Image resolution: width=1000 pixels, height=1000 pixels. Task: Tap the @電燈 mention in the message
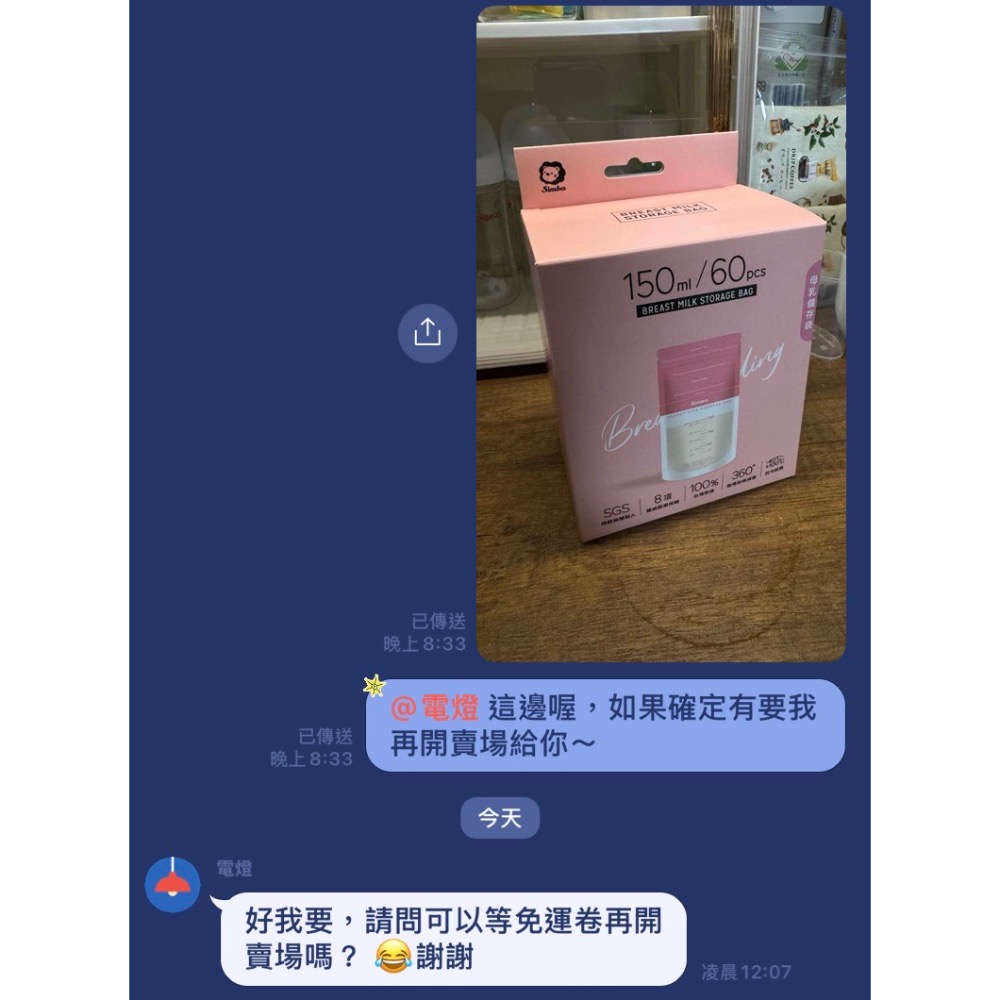(434, 708)
